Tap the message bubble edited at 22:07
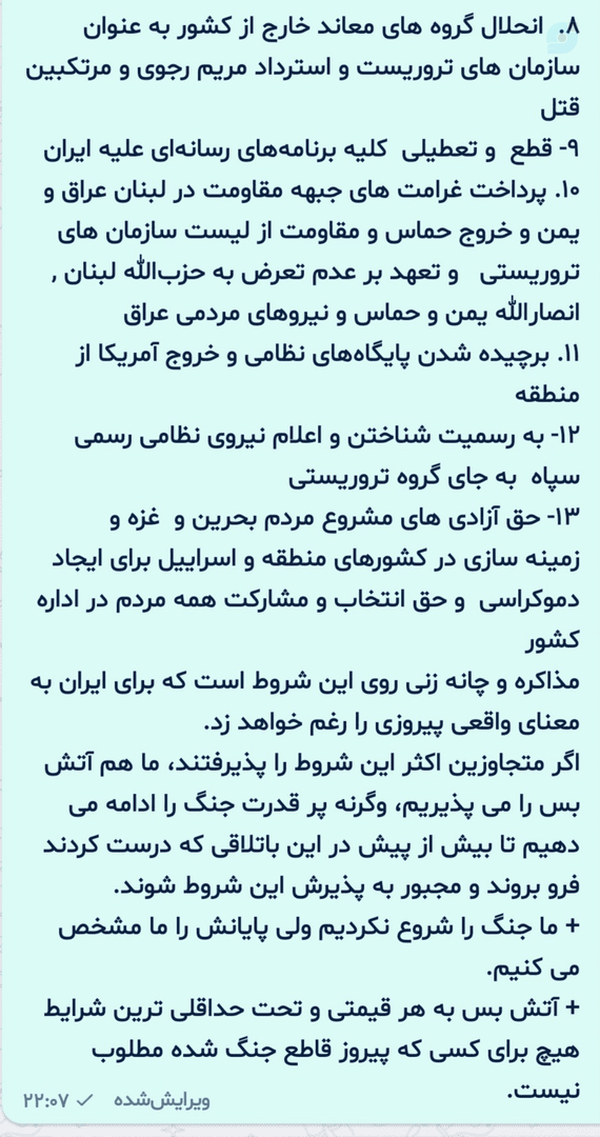 (300, 562)
